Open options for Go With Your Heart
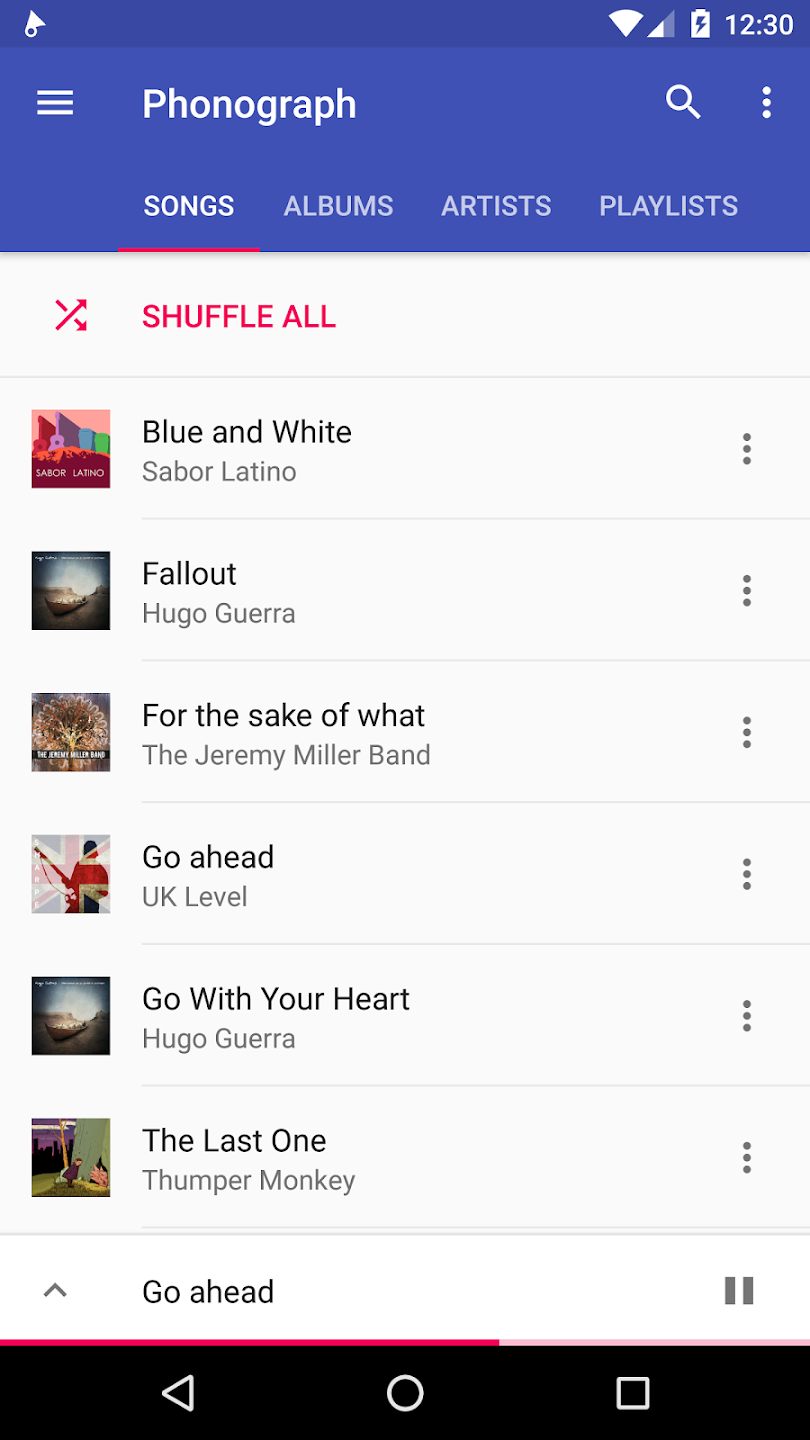Image resolution: width=810 pixels, height=1440 pixels. [746, 1015]
